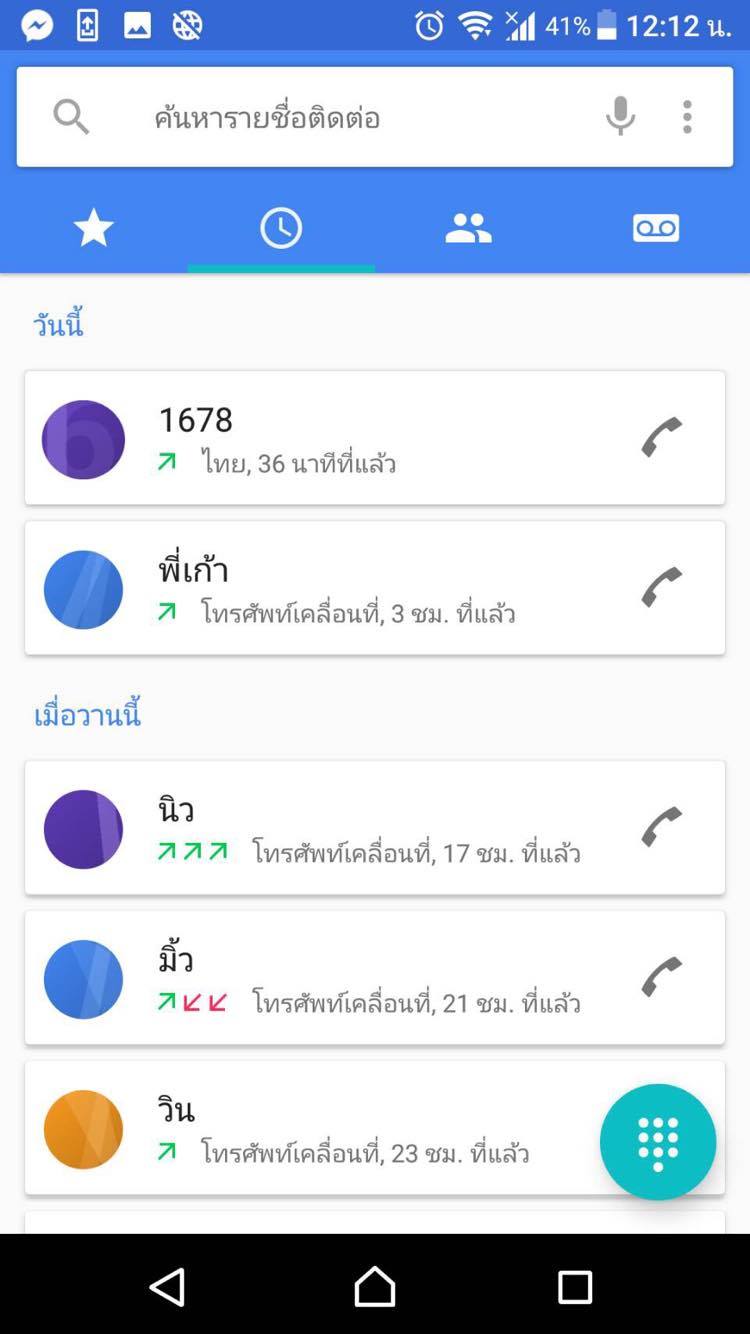Open the overflow menu

pos(687,117)
